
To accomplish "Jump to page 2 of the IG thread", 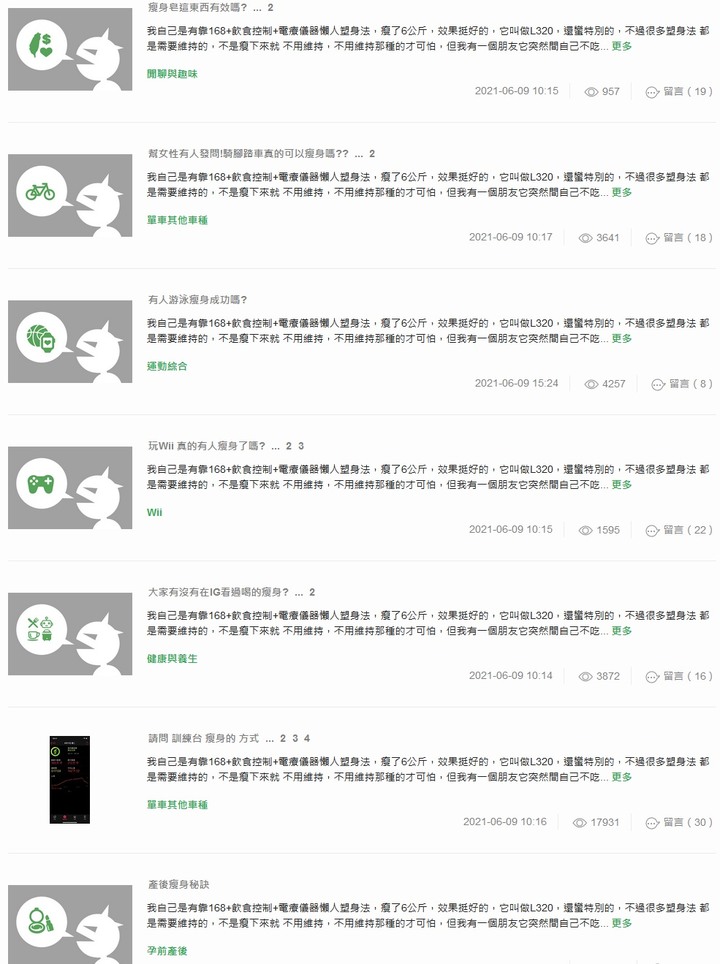I will point(312,592).
